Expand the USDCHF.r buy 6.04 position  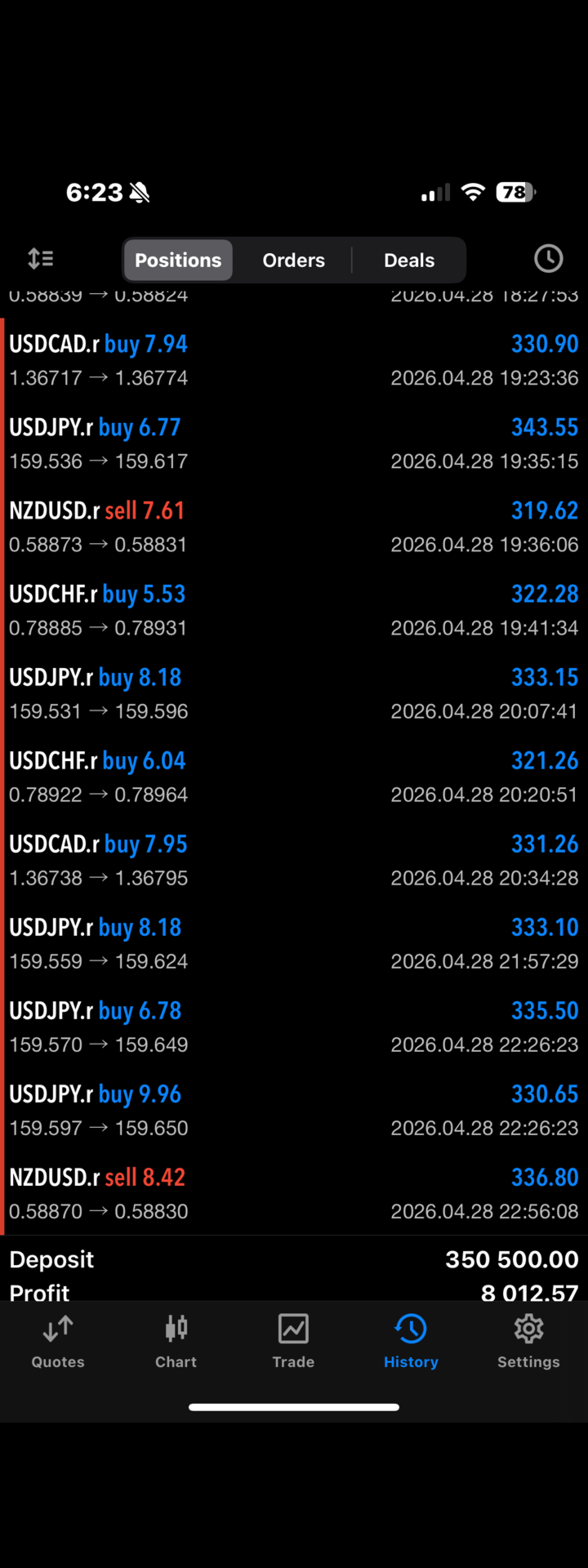click(x=294, y=777)
